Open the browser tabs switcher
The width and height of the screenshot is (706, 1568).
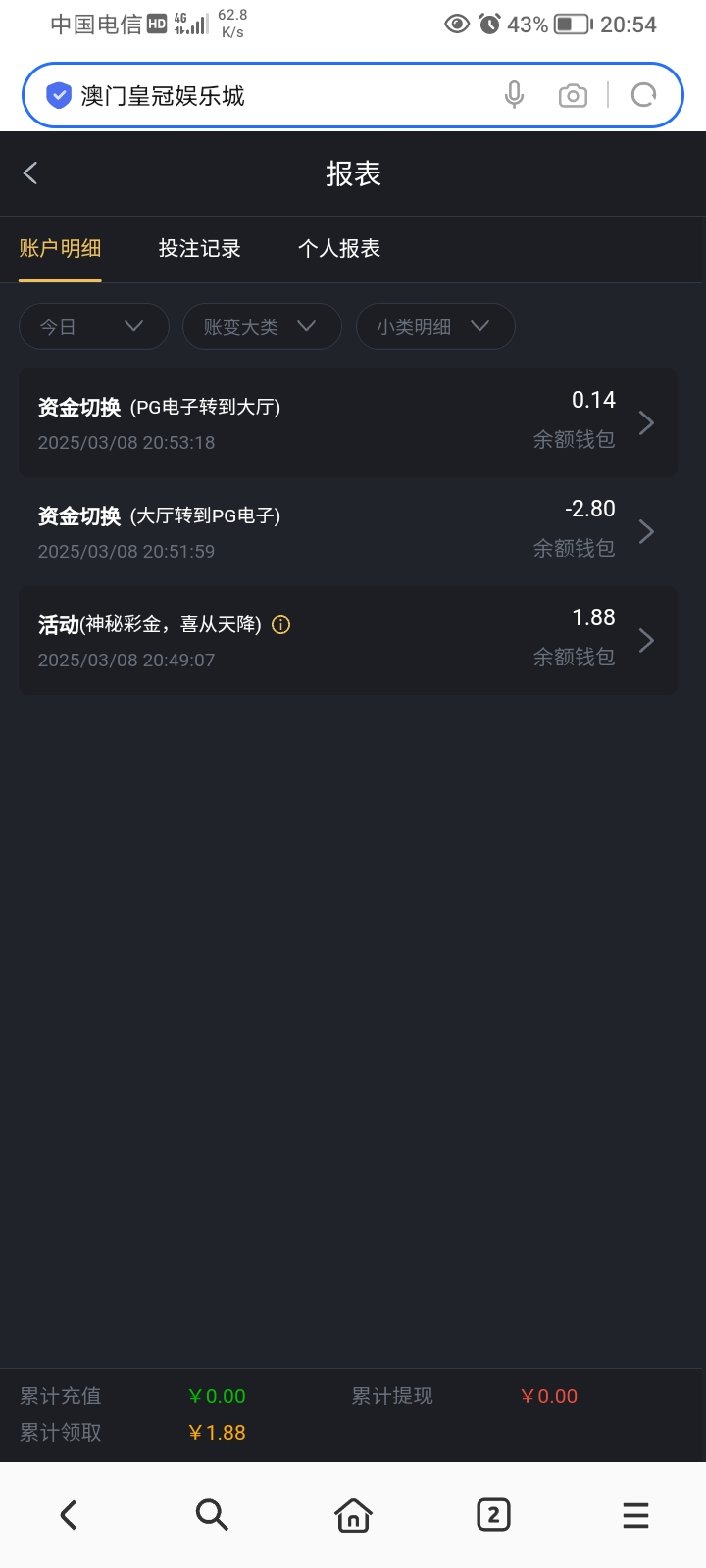coord(493,1515)
